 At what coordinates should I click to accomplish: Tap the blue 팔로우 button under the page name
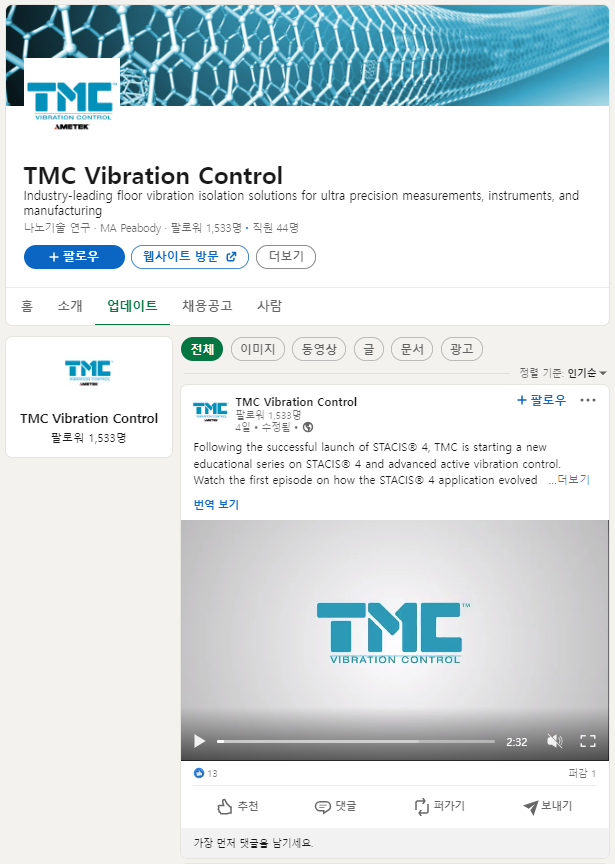(74, 257)
